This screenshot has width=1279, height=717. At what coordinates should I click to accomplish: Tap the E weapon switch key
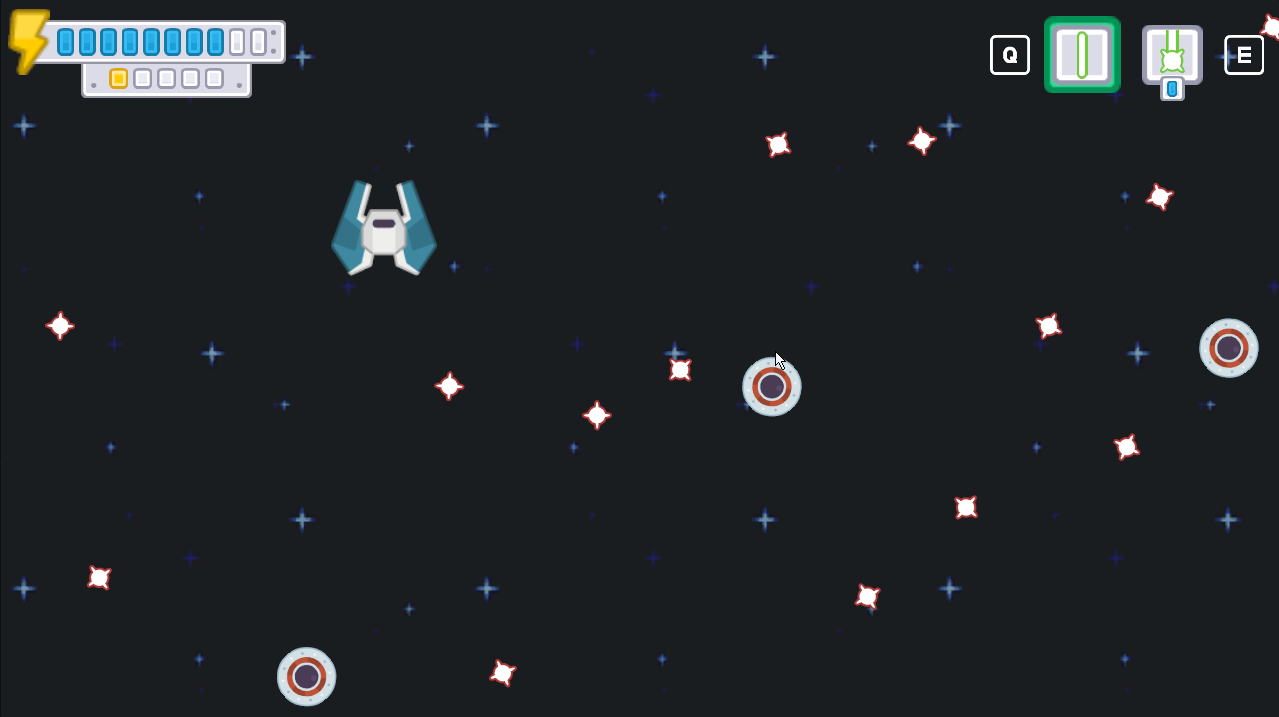click(1243, 55)
